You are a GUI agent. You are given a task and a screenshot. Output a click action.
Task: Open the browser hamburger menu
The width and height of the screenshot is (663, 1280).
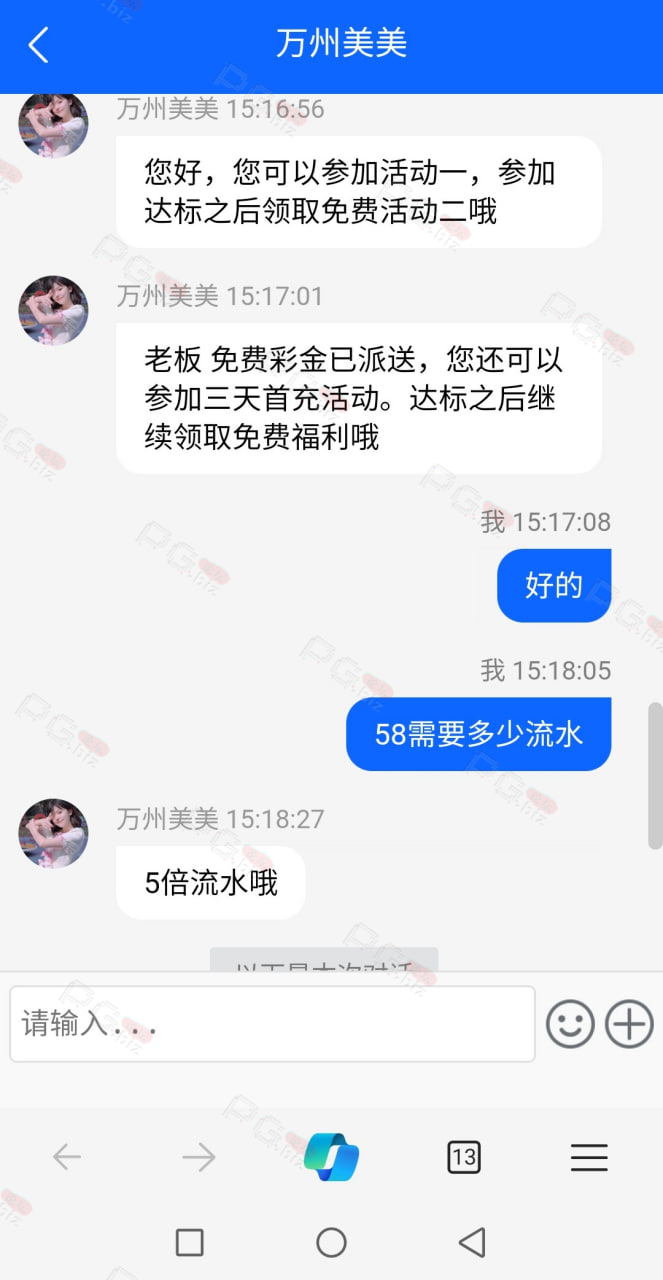coord(589,1158)
